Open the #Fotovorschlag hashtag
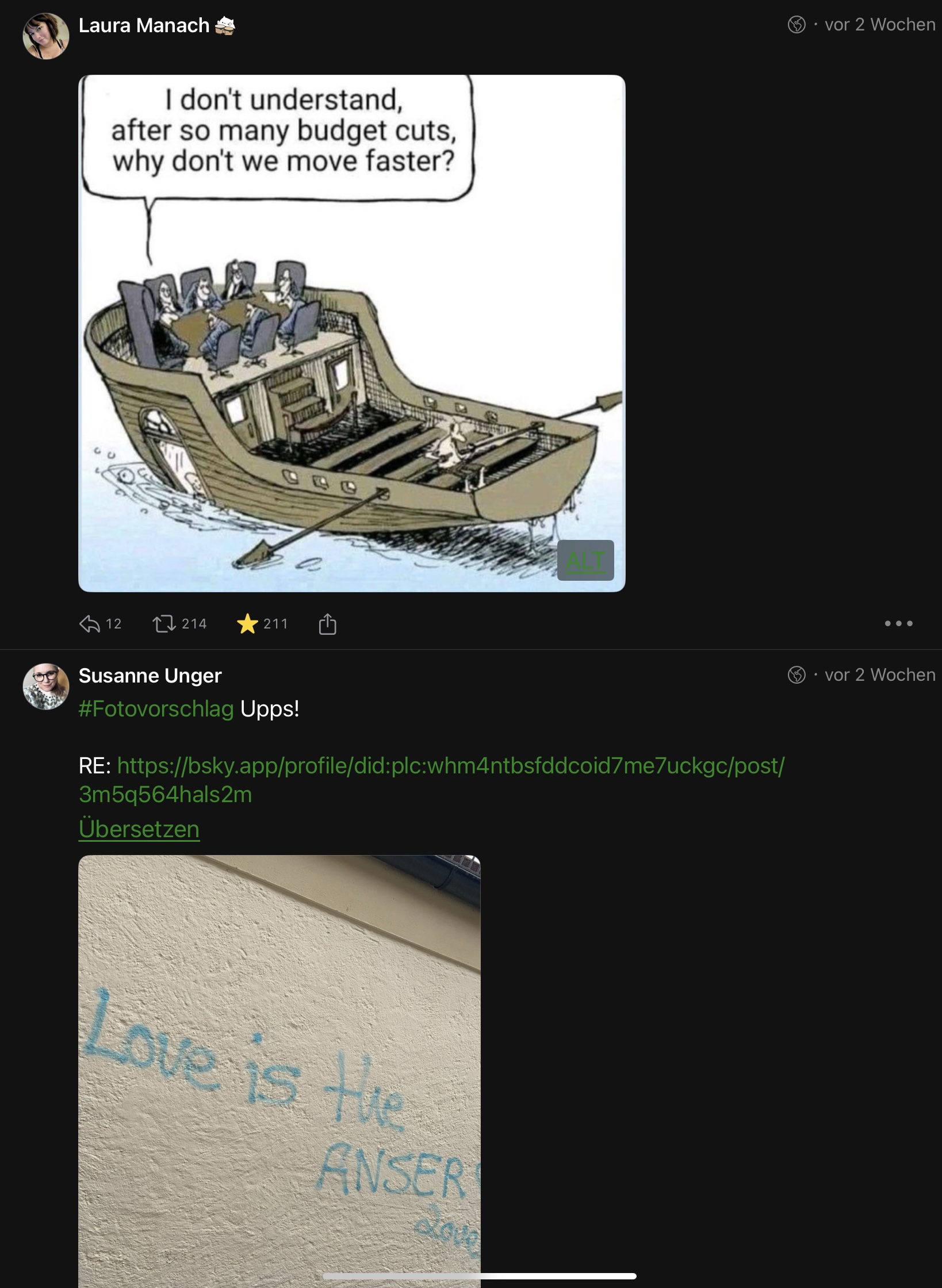 coord(156,709)
